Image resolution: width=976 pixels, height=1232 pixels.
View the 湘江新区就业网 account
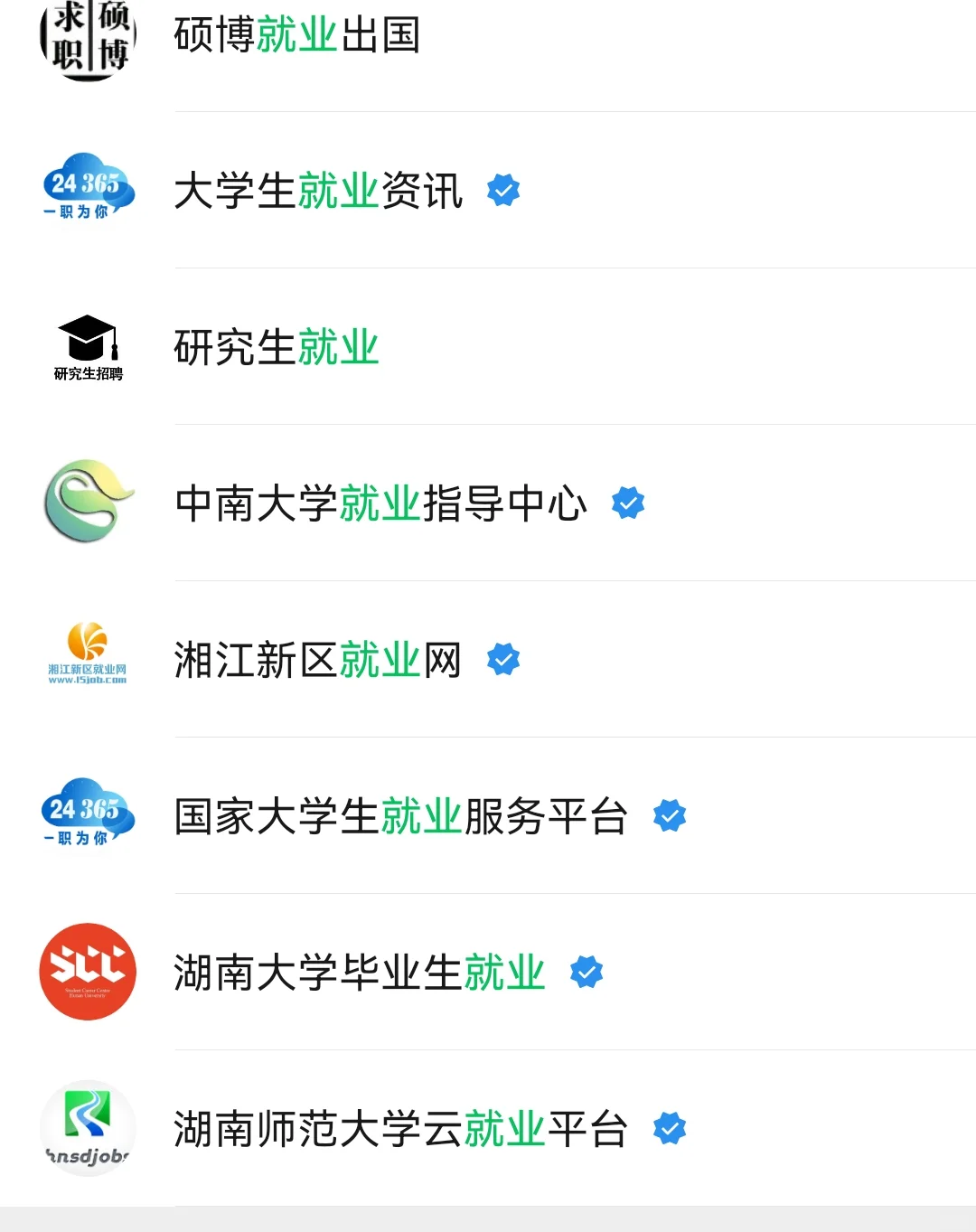click(x=318, y=660)
